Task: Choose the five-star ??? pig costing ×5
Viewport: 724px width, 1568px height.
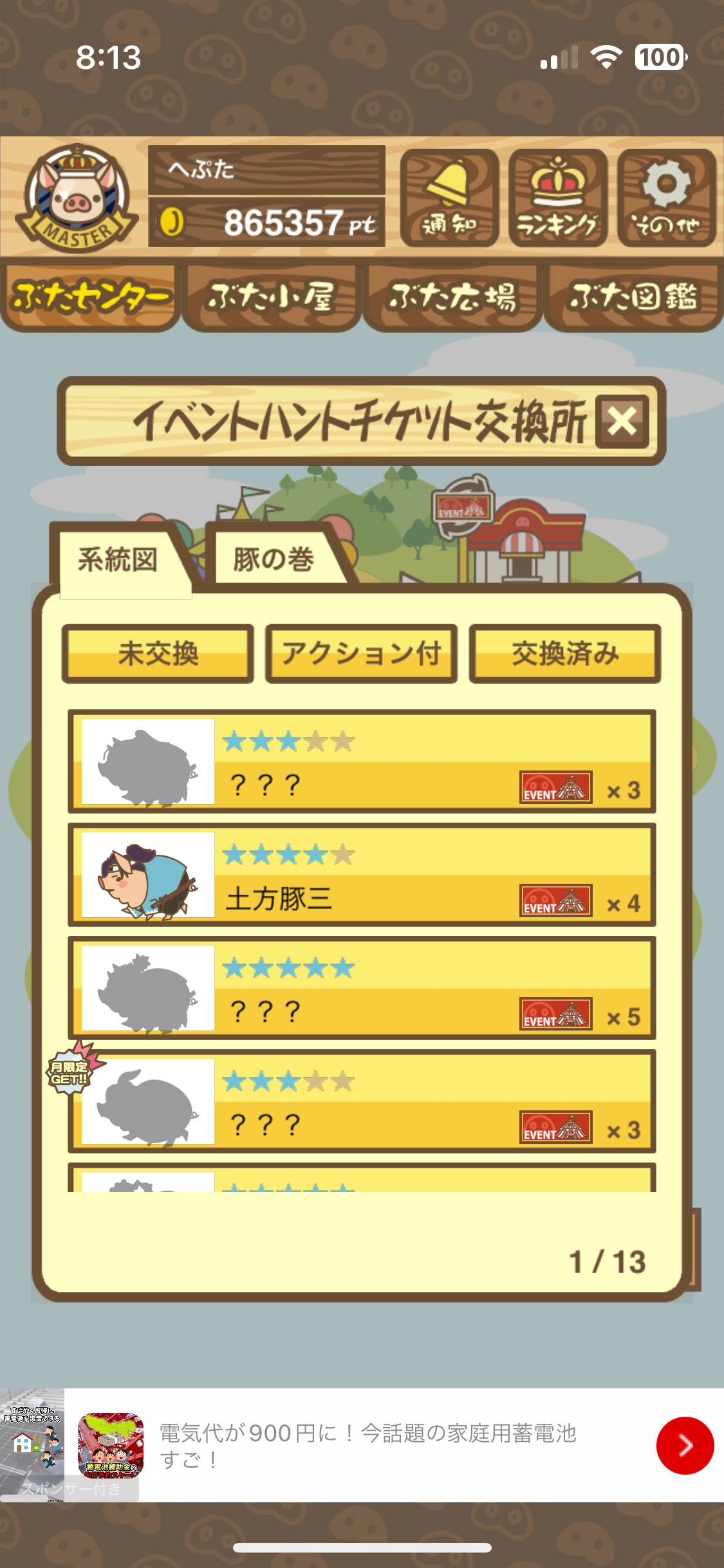Action: pos(362,988)
